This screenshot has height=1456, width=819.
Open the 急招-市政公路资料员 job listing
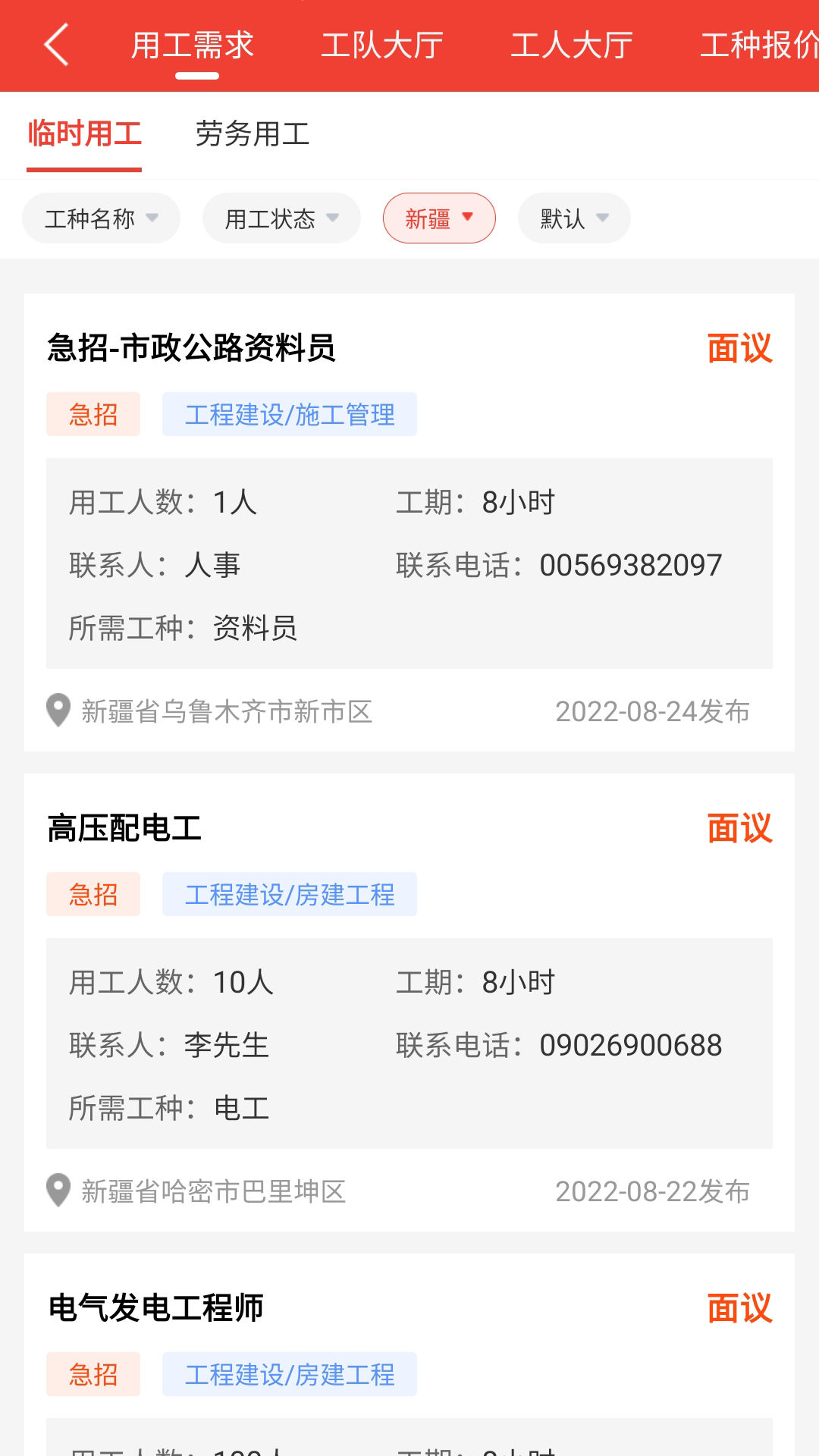(x=193, y=350)
